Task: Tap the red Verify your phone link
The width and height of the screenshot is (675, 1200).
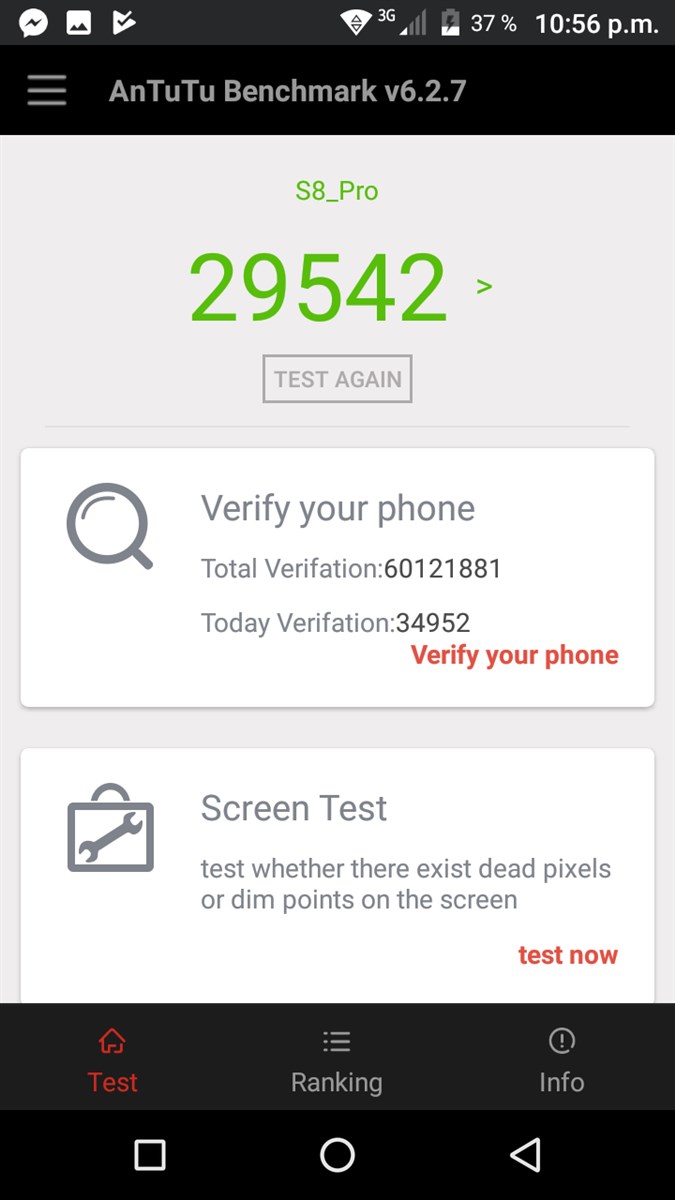Action: pyautogui.click(x=514, y=655)
